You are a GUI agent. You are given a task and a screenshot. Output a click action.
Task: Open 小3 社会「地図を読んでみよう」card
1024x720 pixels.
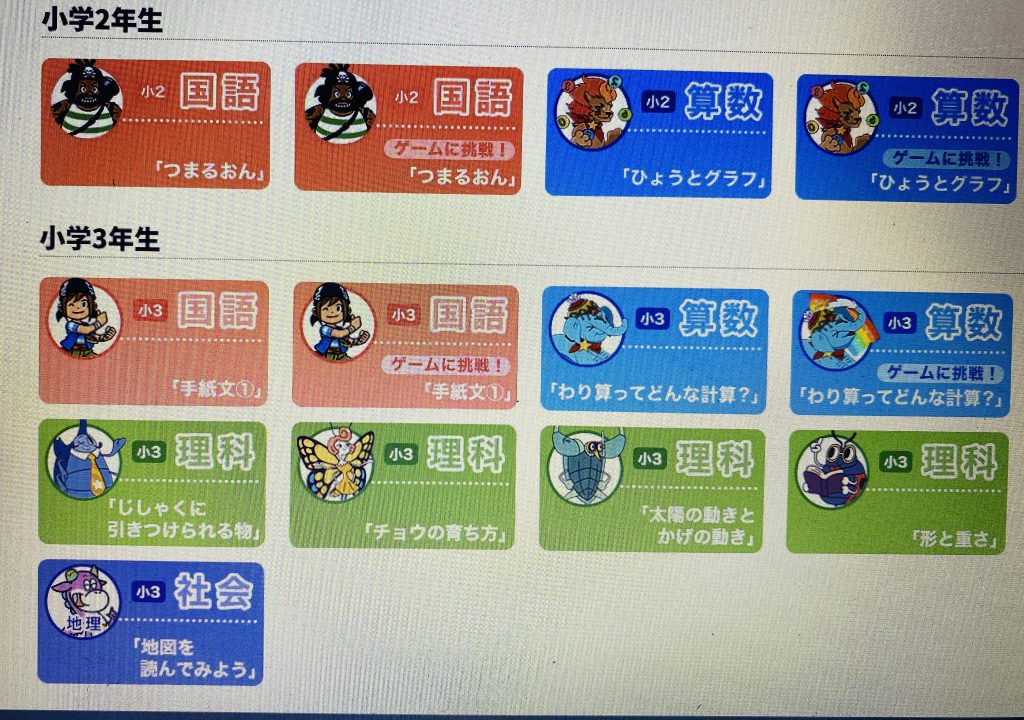(151, 622)
